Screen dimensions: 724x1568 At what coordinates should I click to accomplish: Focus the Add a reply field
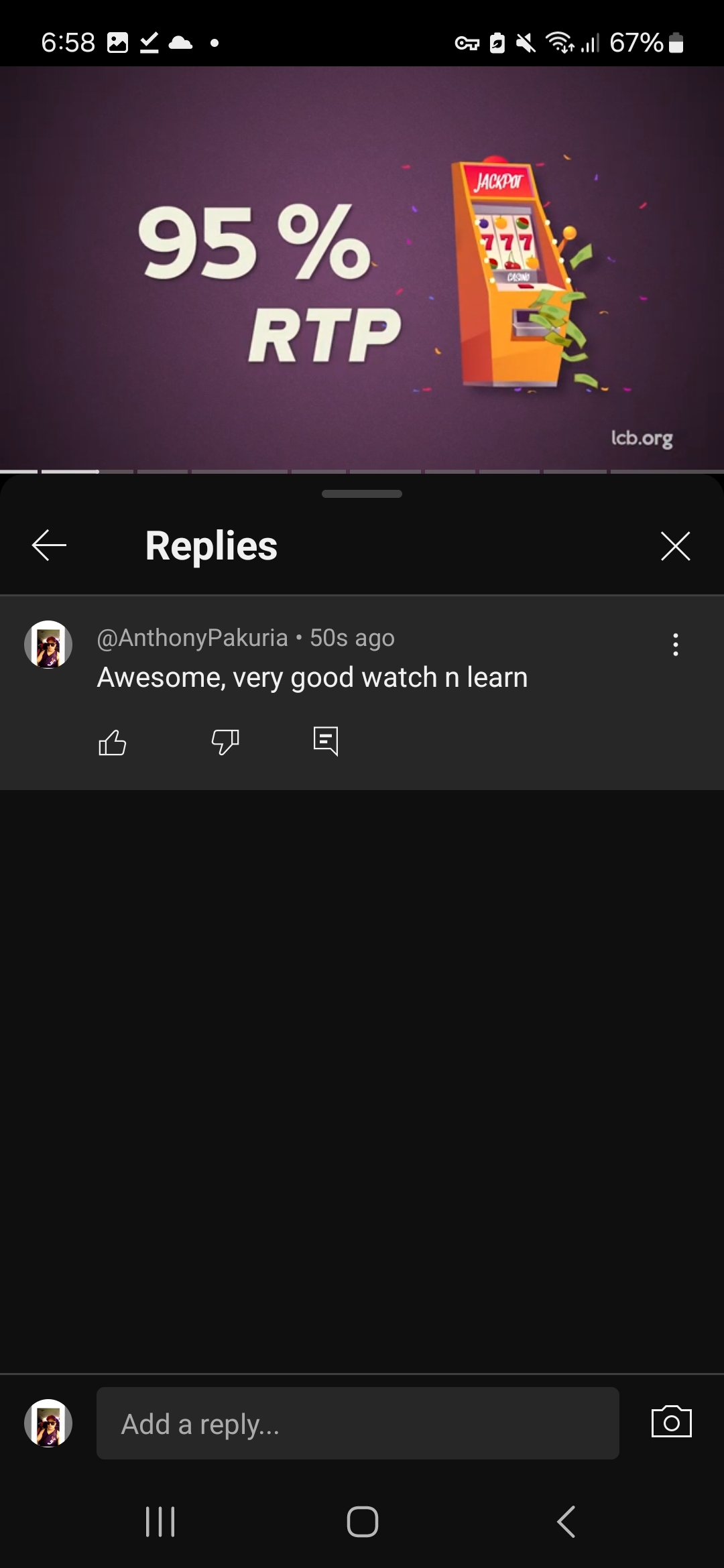pyautogui.click(x=357, y=1423)
